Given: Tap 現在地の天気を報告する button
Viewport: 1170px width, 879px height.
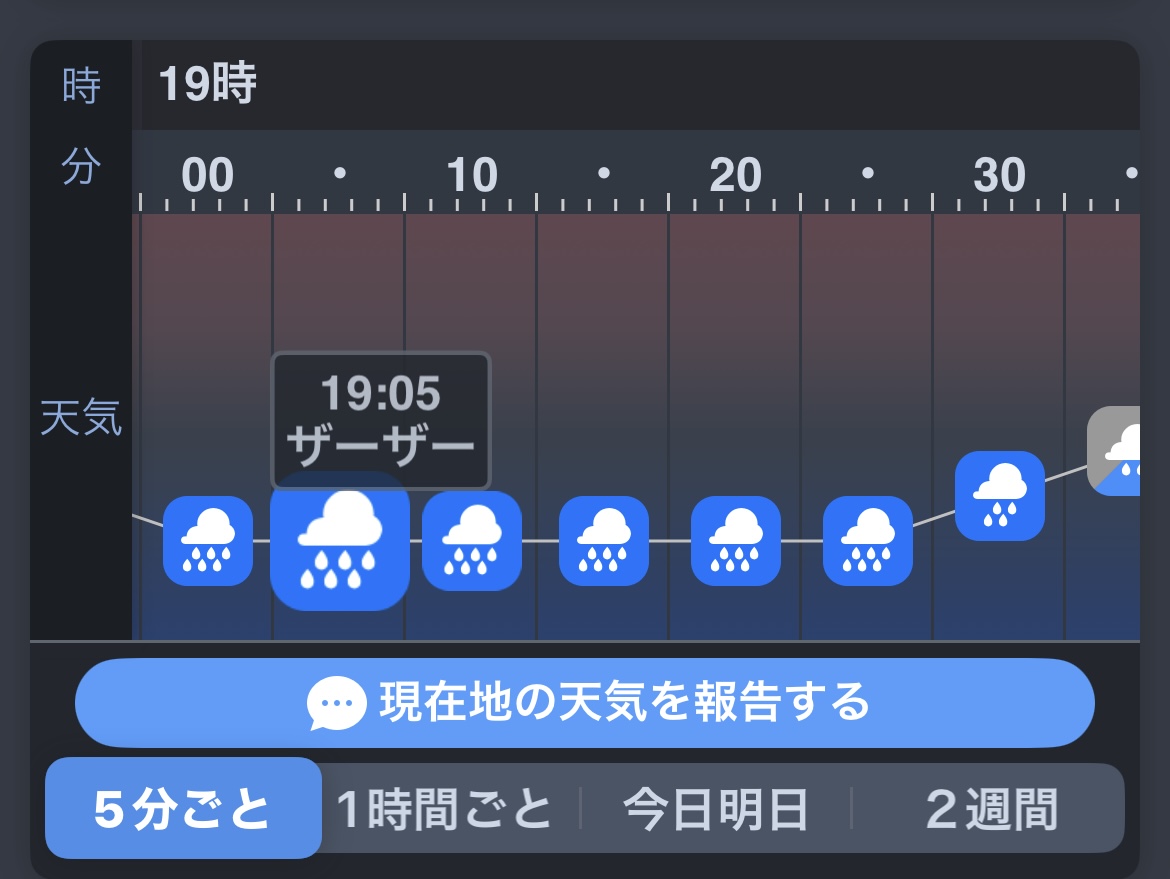Looking at the screenshot, I should (x=585, y=703).
